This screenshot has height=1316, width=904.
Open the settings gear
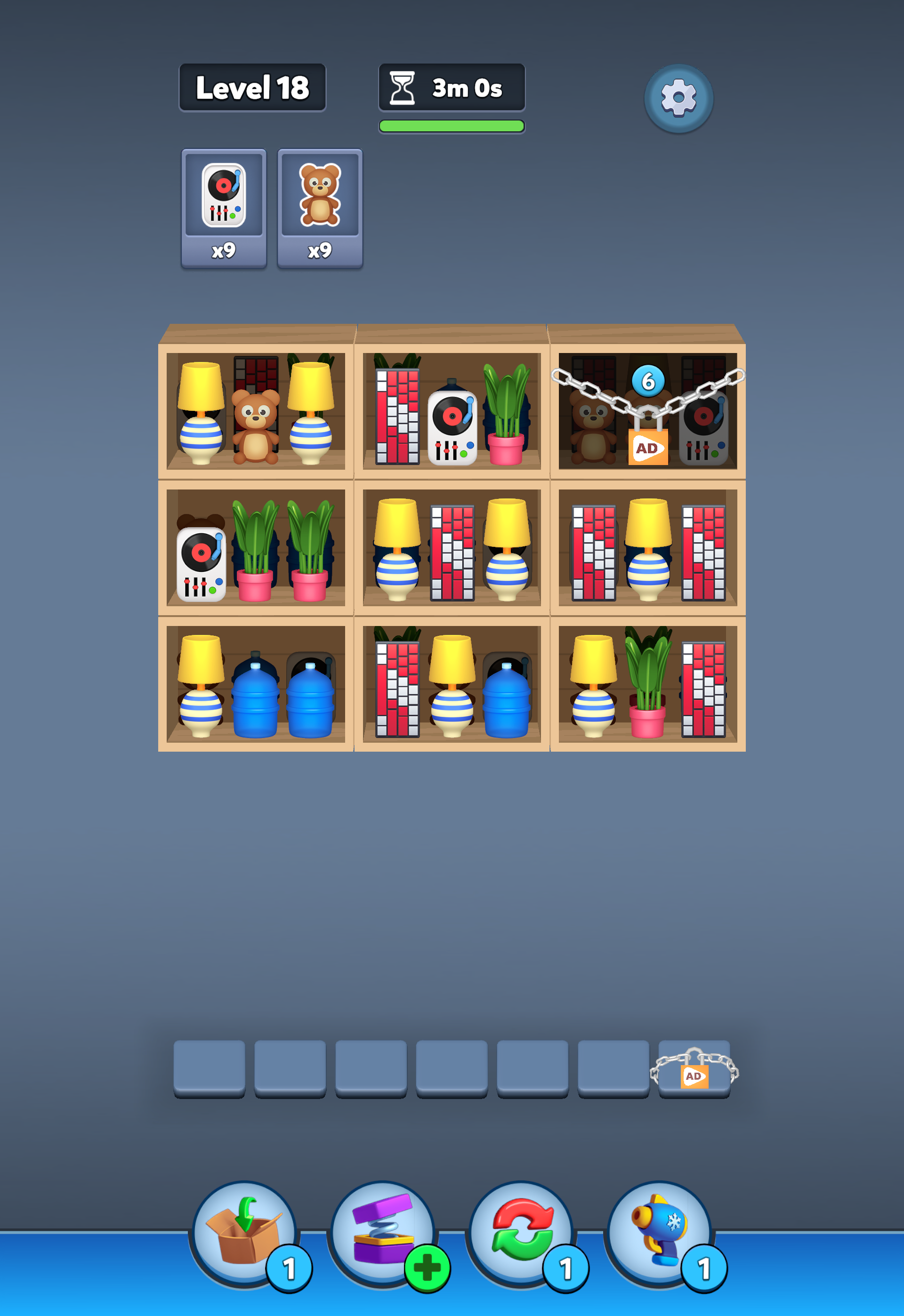click(678, 98)
